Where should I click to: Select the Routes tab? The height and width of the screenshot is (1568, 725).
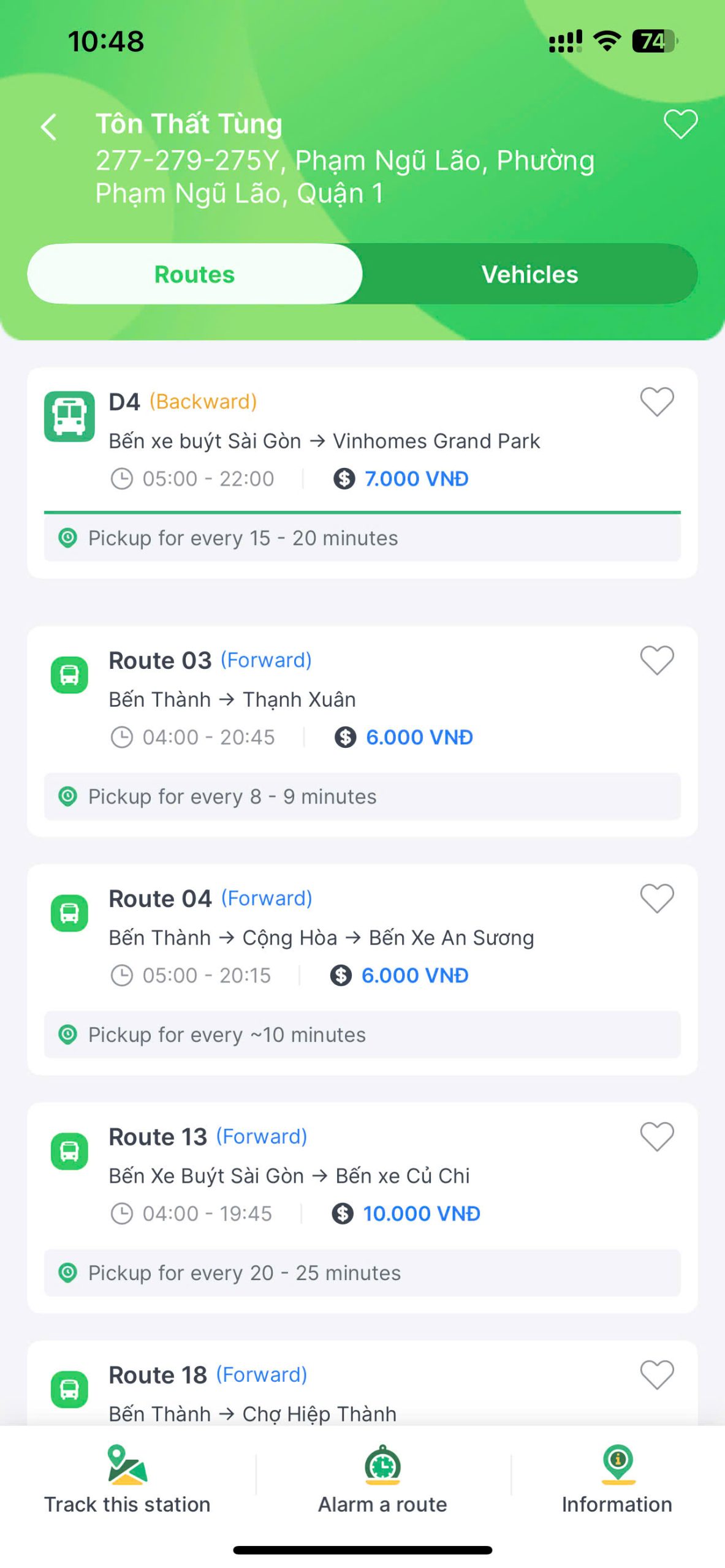(x=195, y=274)
